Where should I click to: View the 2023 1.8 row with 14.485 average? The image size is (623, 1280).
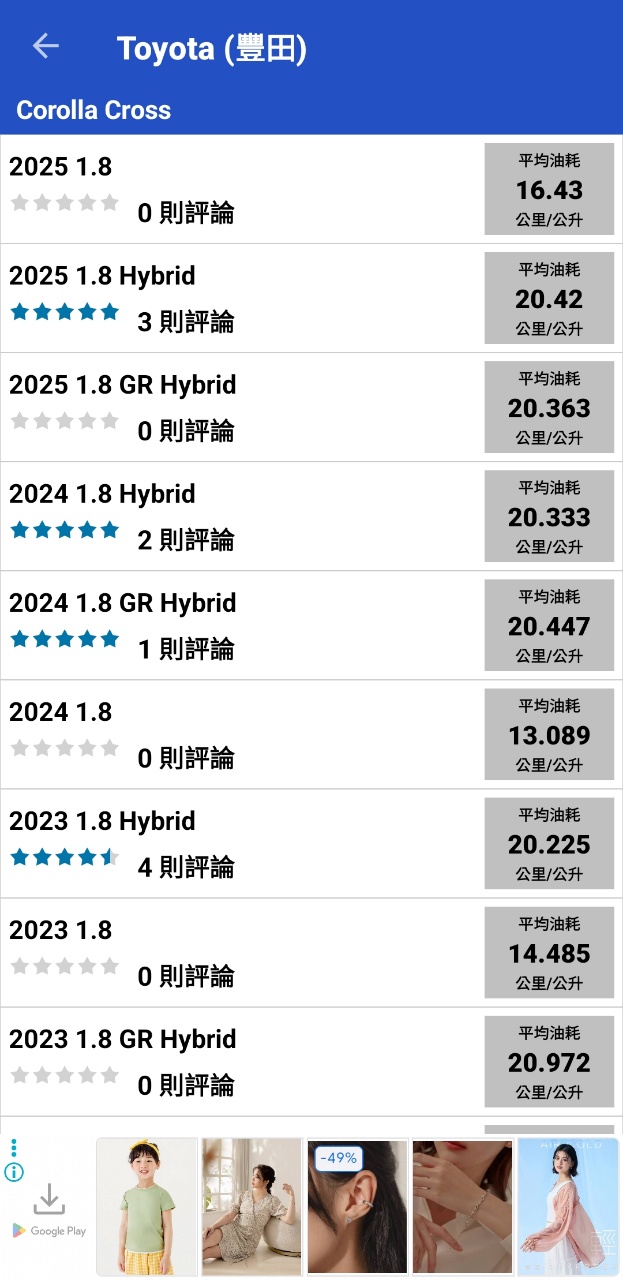311,952
